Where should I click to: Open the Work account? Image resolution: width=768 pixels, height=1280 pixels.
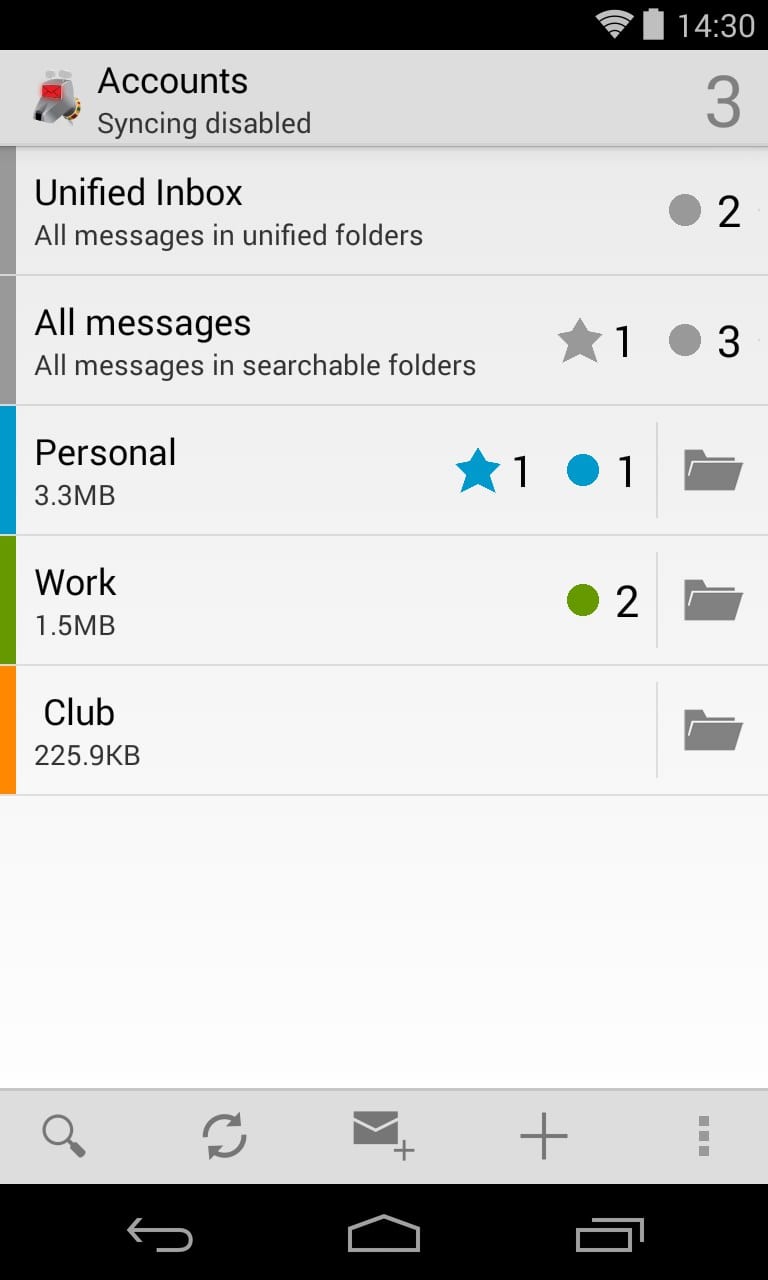(x=328, y=601)
